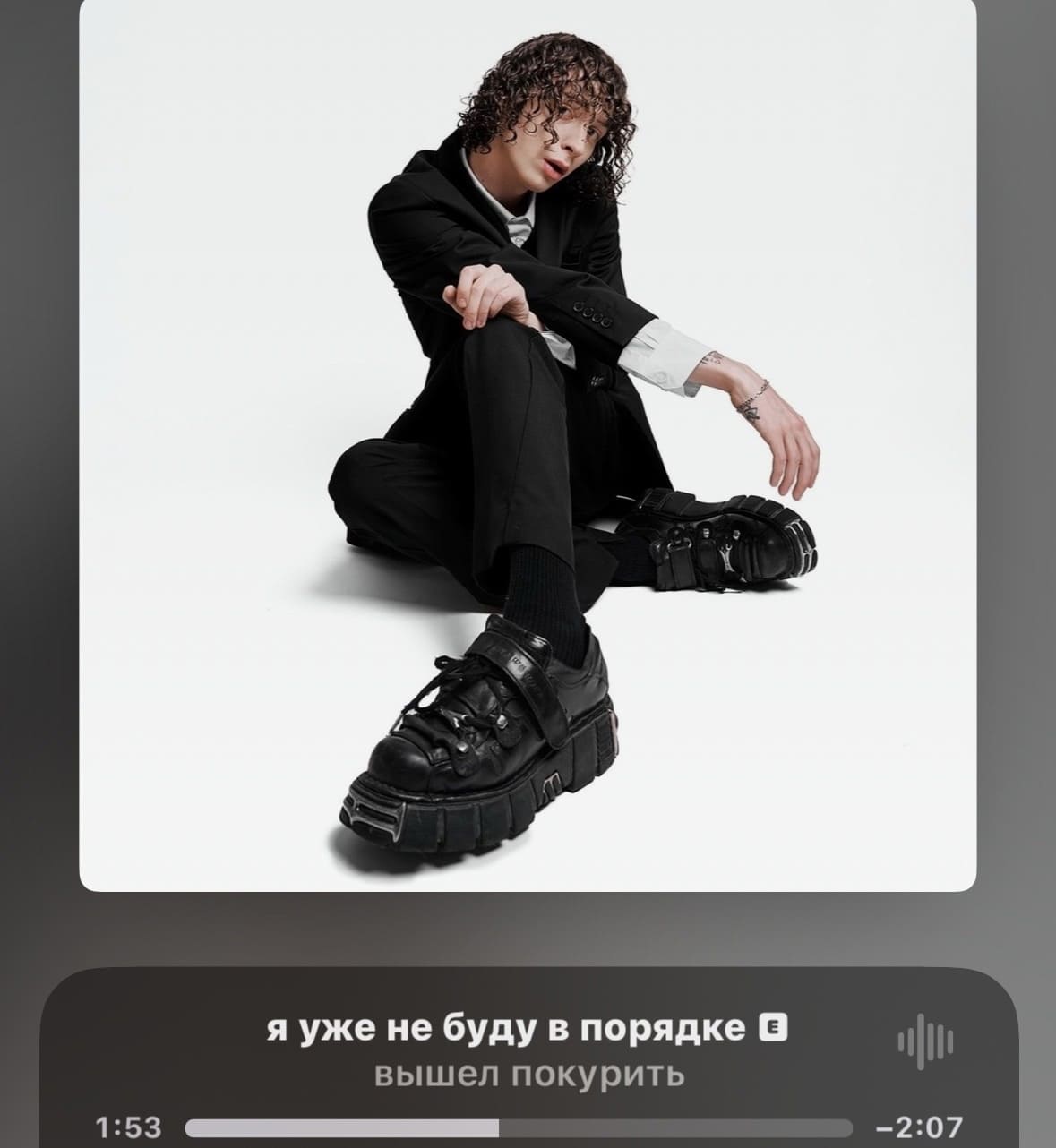This screenshot has width=1056, height=1148.
Task: Tap the playback progress bar to seek
Action: (519, 1127)
